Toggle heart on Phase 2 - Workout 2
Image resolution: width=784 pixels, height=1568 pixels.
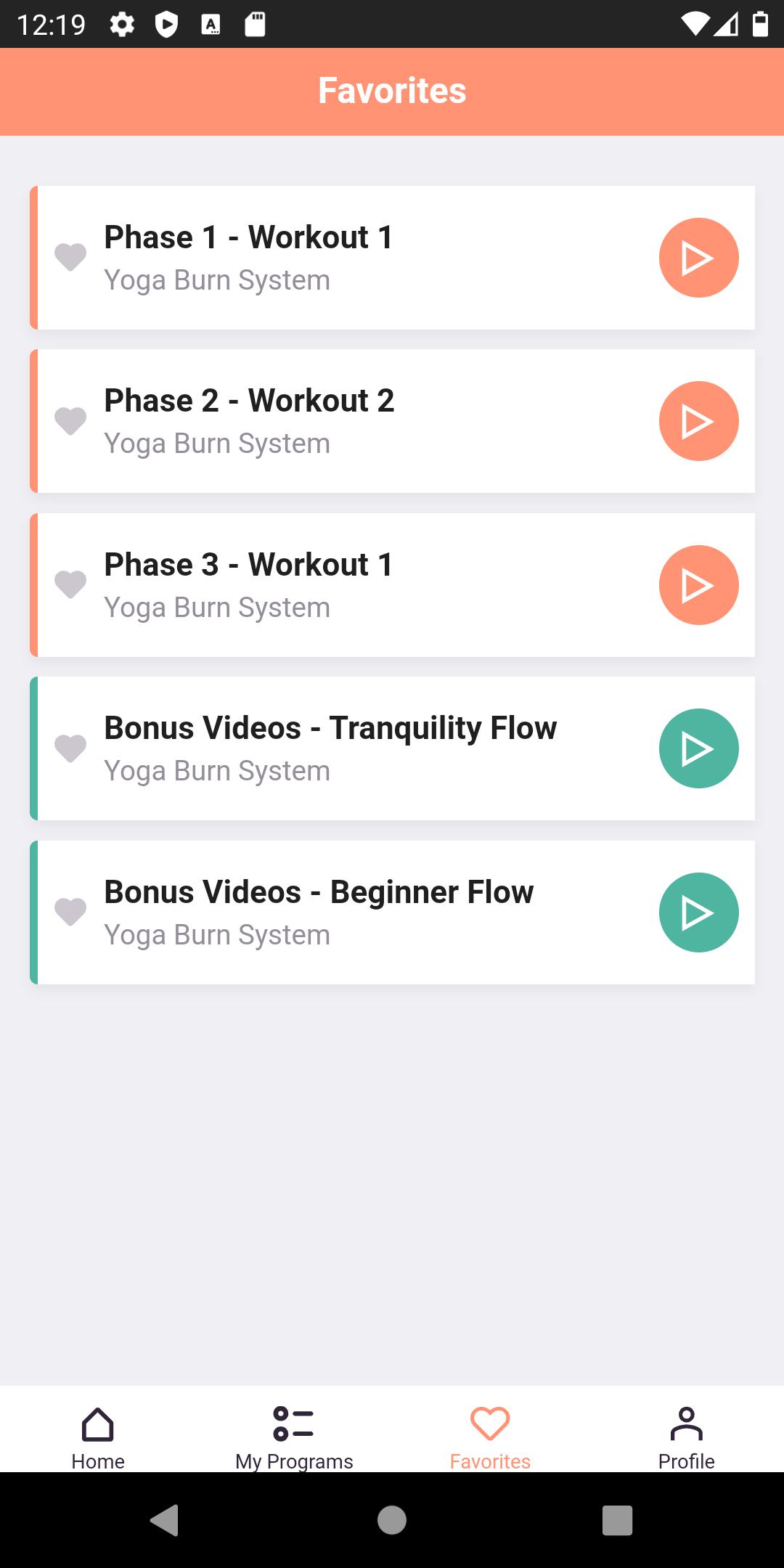70,421
